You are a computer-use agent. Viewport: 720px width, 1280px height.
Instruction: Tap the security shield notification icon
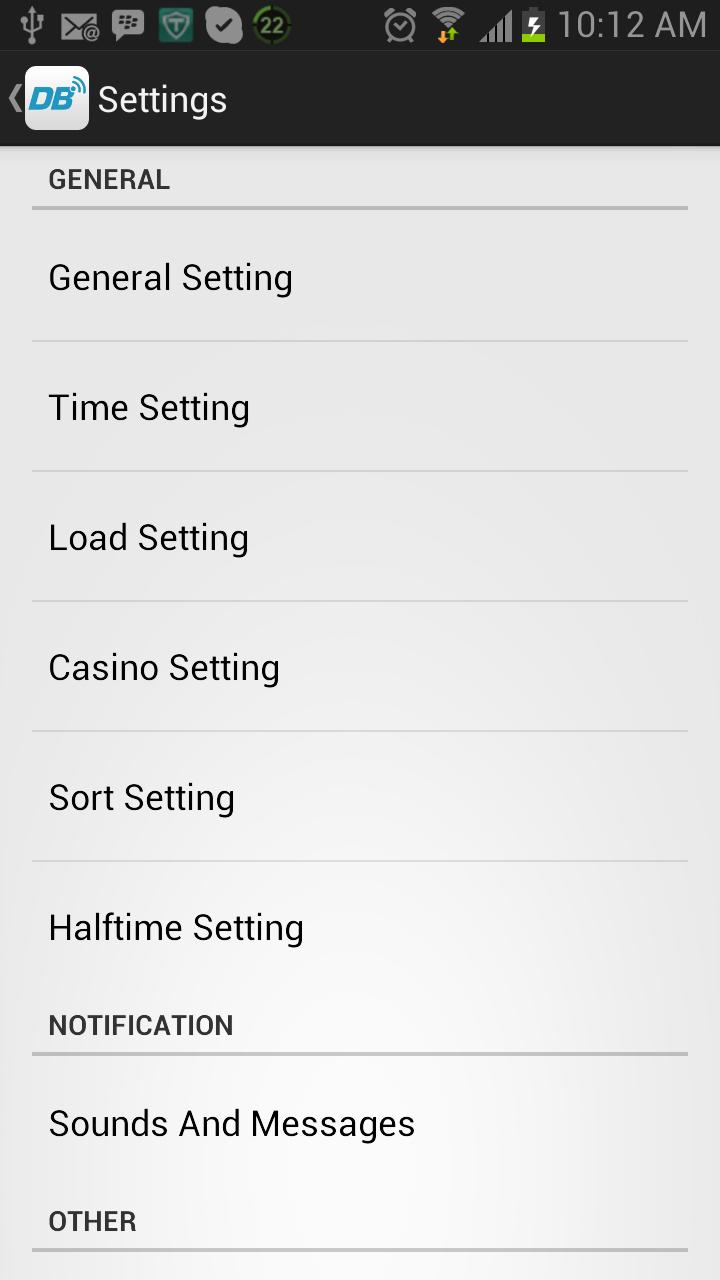click(176, 24)
